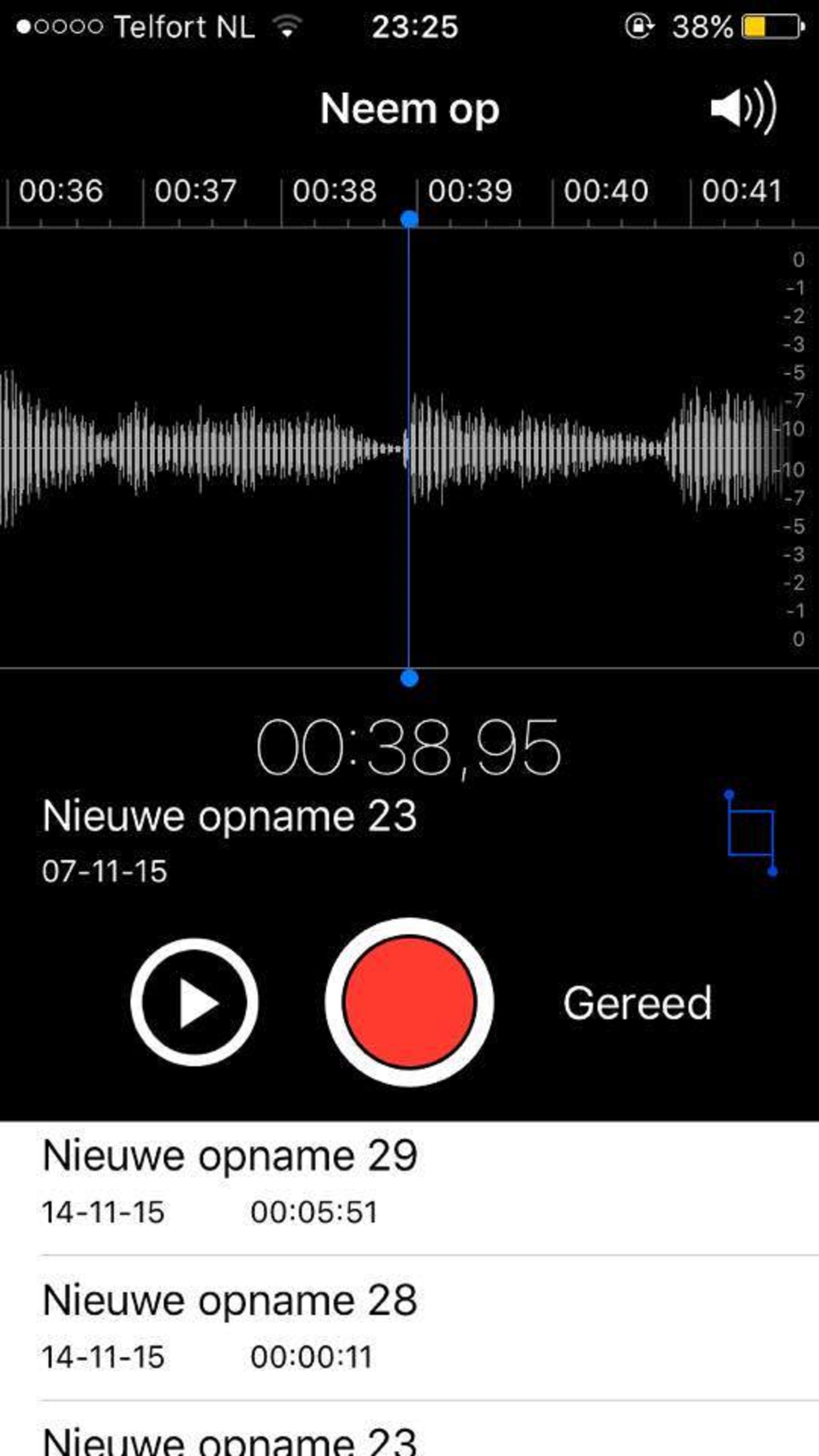Viewport: 819px width, 1456px height.
Task: Rename the title Nieuwe opname 23
Action: pos(230,816)
